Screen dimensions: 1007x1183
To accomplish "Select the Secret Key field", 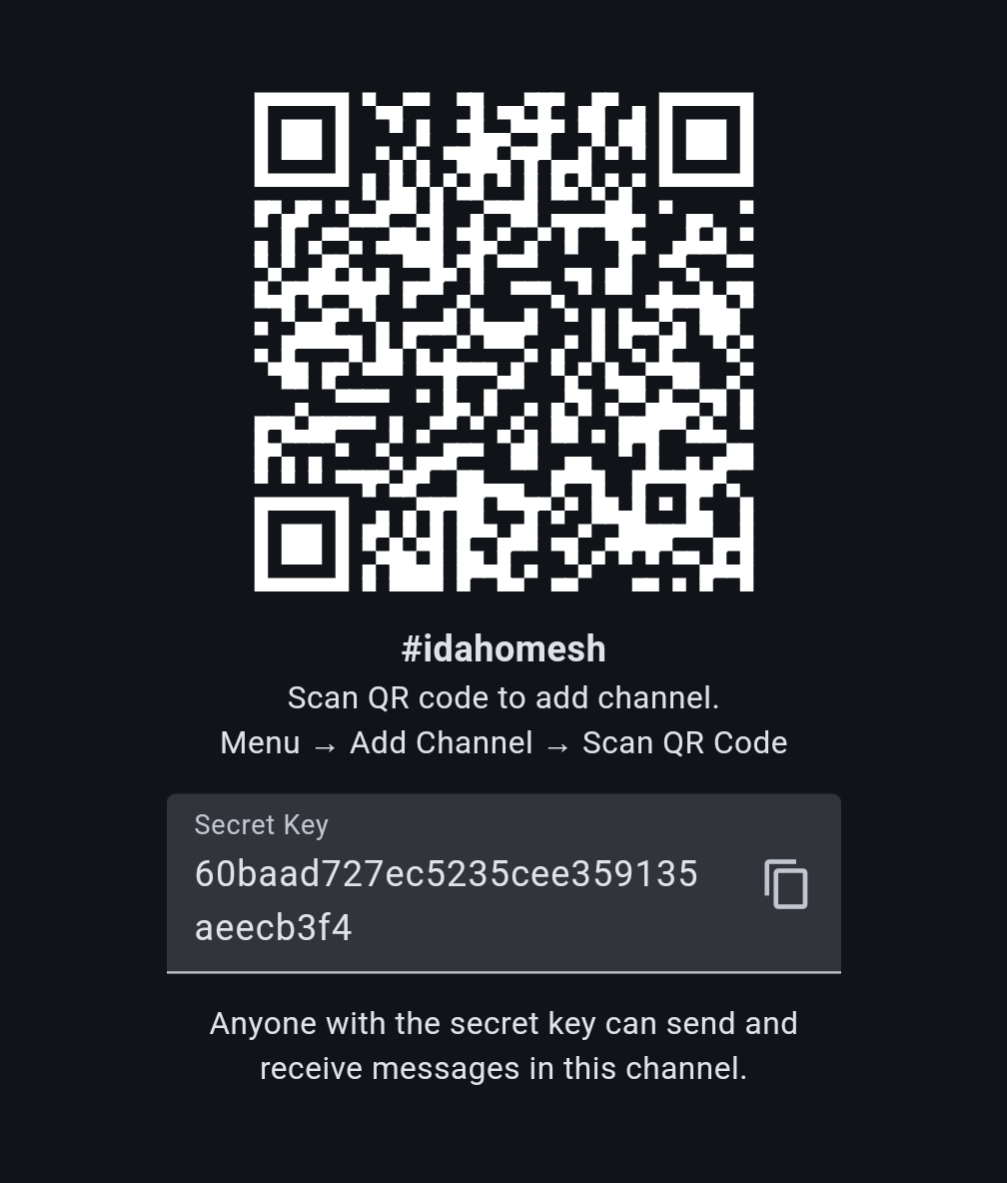I will pyautogui.click(x=446, y=900).
